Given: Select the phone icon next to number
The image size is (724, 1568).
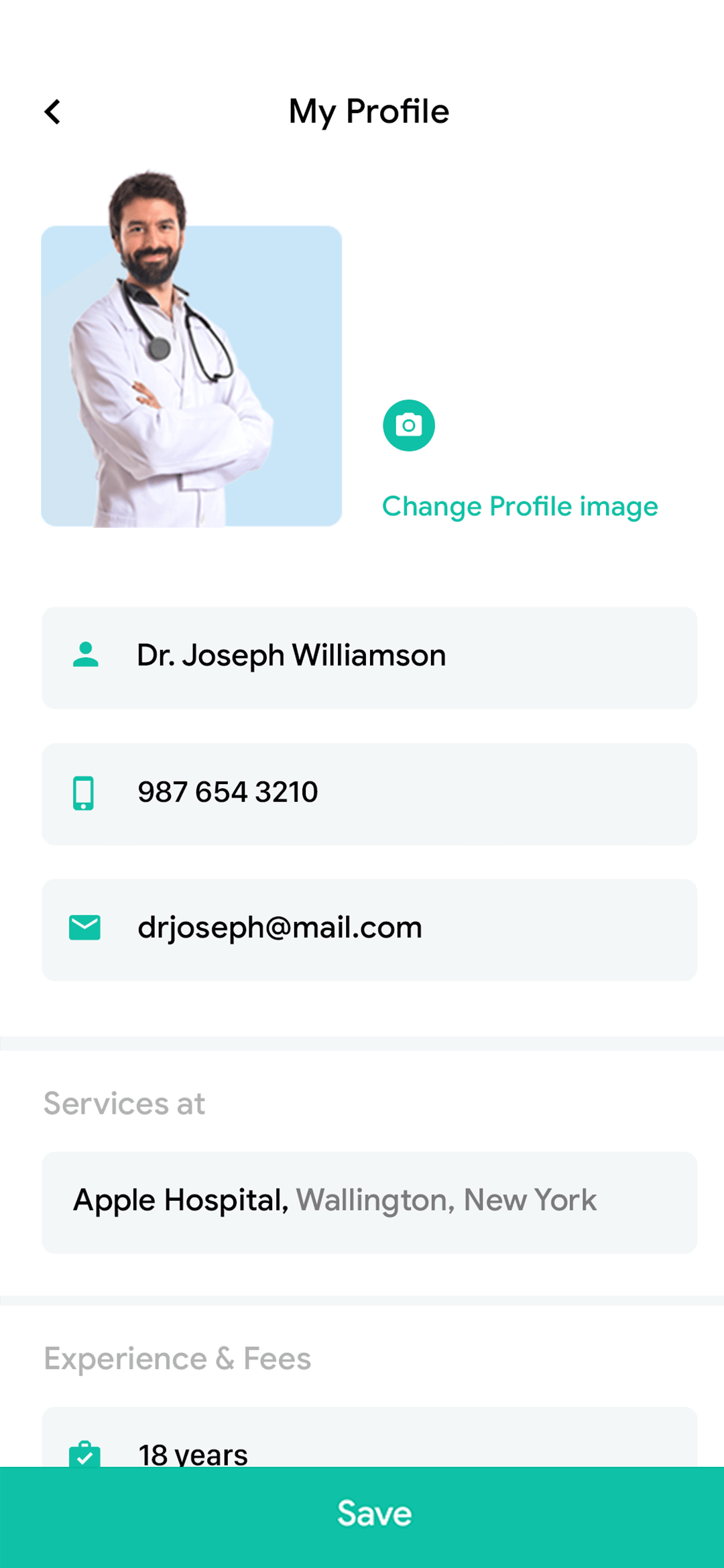Looking at the screenshot, I should (84, 793).
